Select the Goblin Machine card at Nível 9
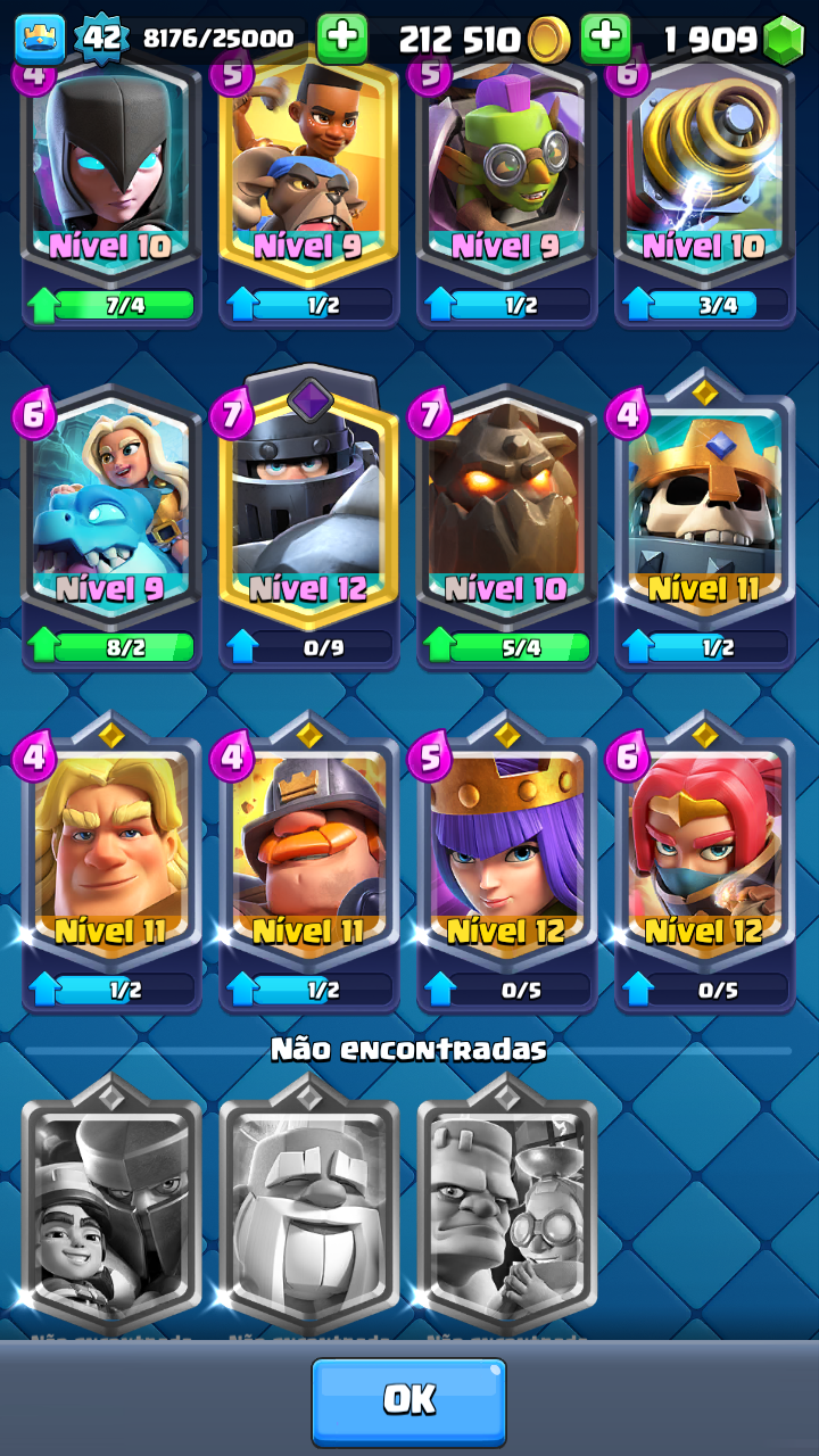Viewport: 819px width, 1456px height. point(506,170)
